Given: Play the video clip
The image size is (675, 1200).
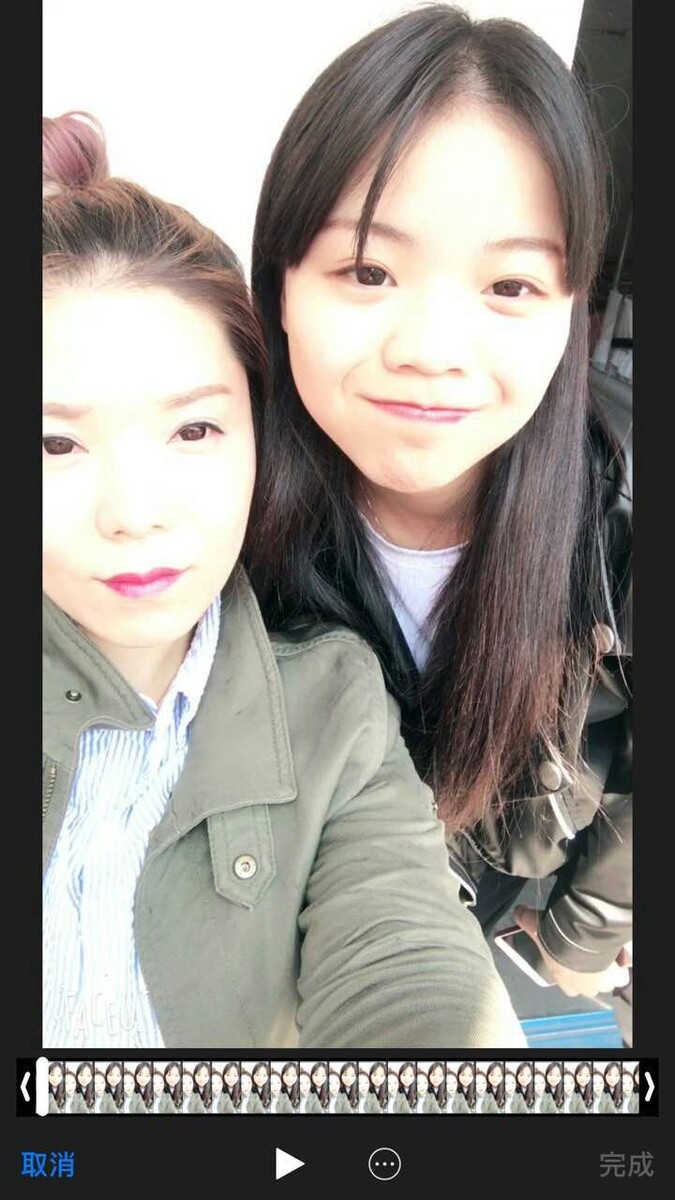Looking at the screenshot, I should pyautogui.click(x=289, y=1163).
